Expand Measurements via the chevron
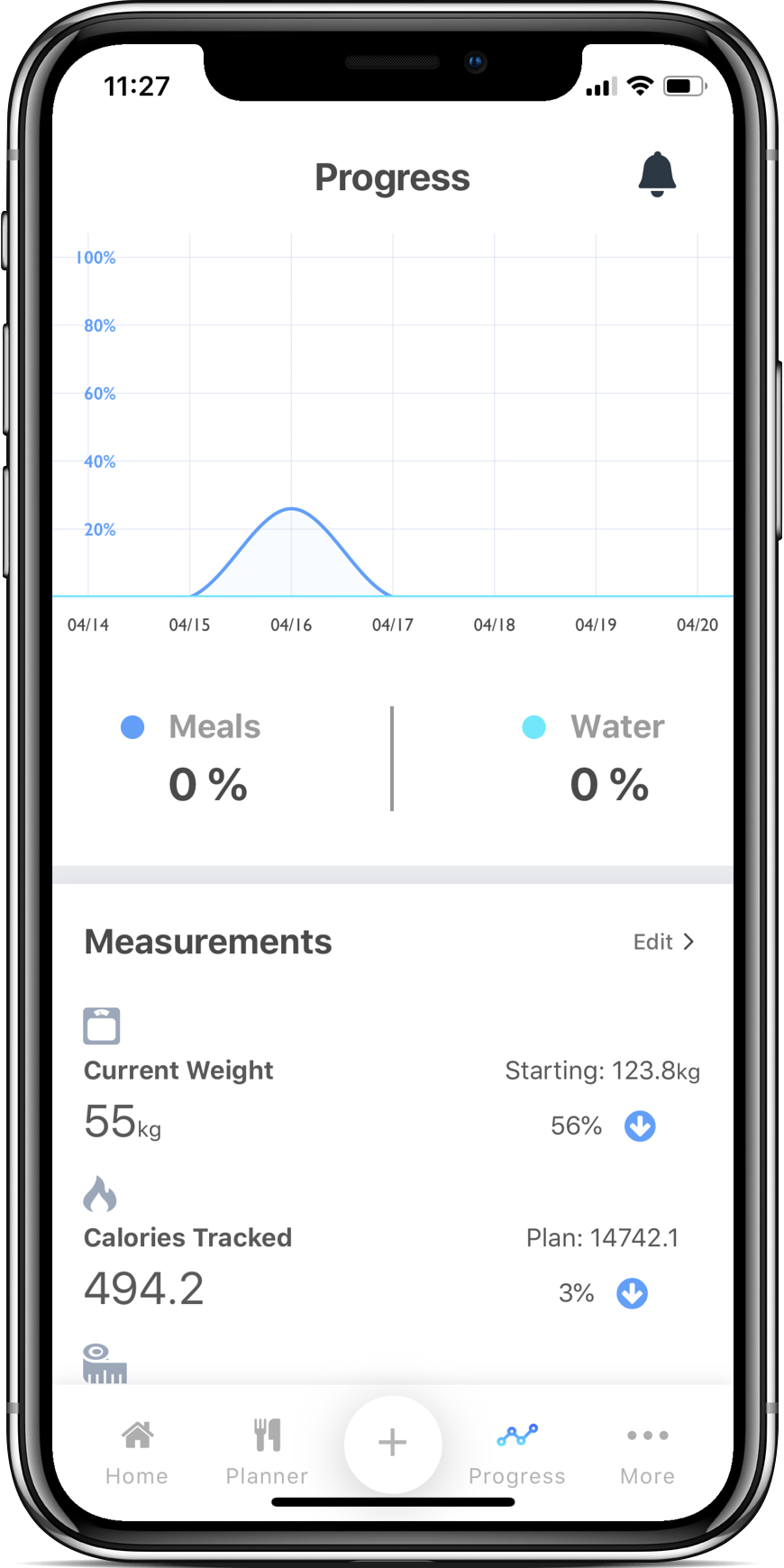 click(x=690, y=942)
